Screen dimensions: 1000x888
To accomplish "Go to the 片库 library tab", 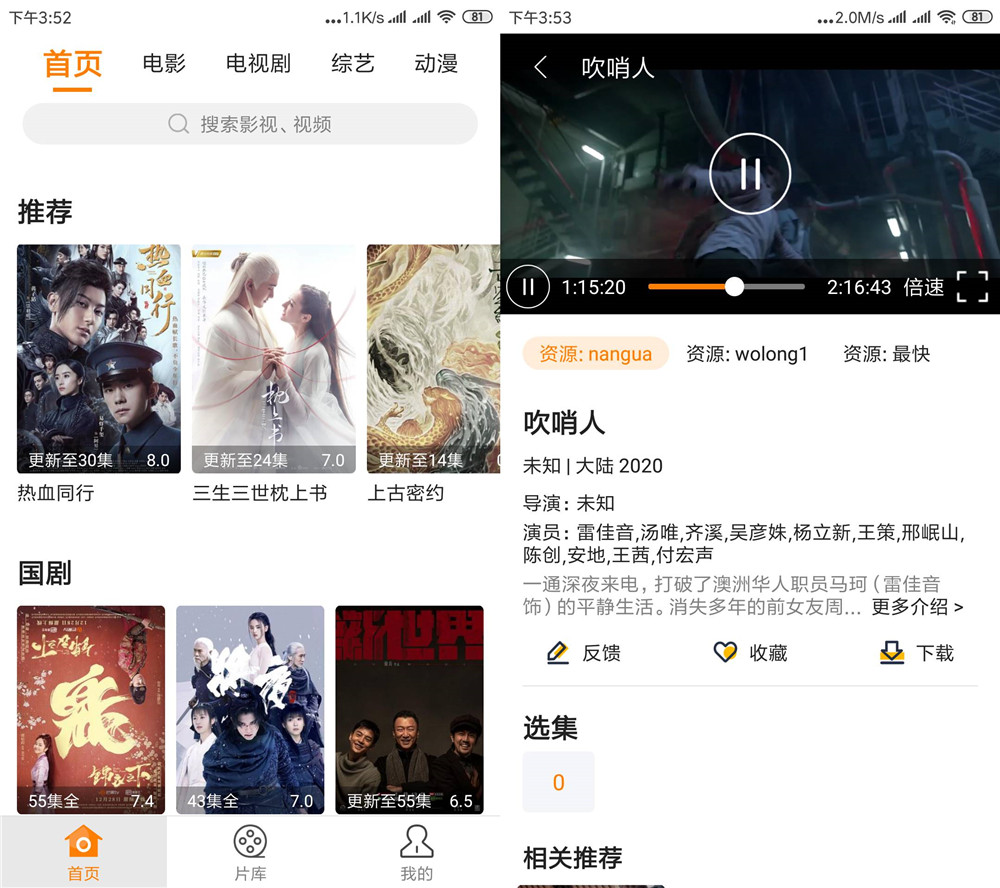I will click(x=250, y=852).
